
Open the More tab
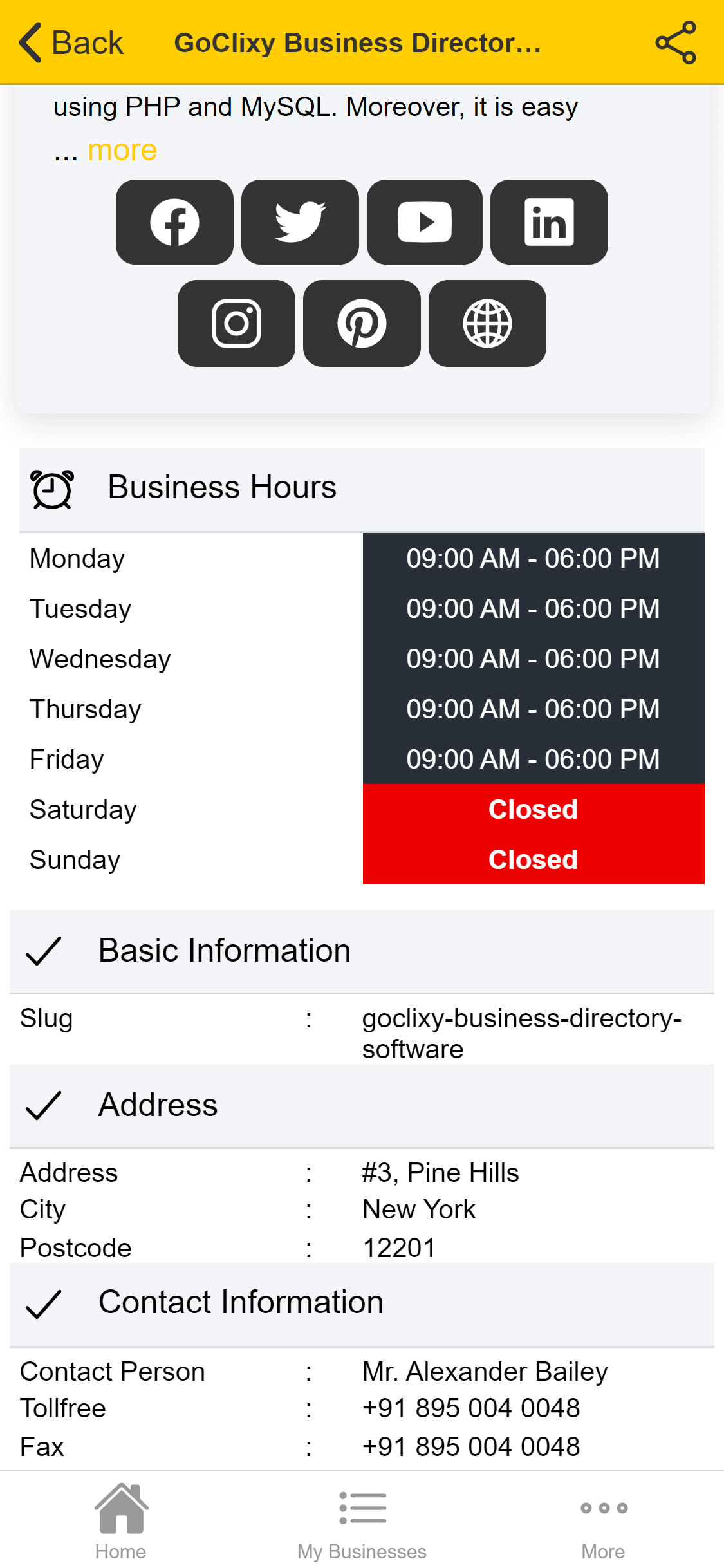(x=604, y=1522)
